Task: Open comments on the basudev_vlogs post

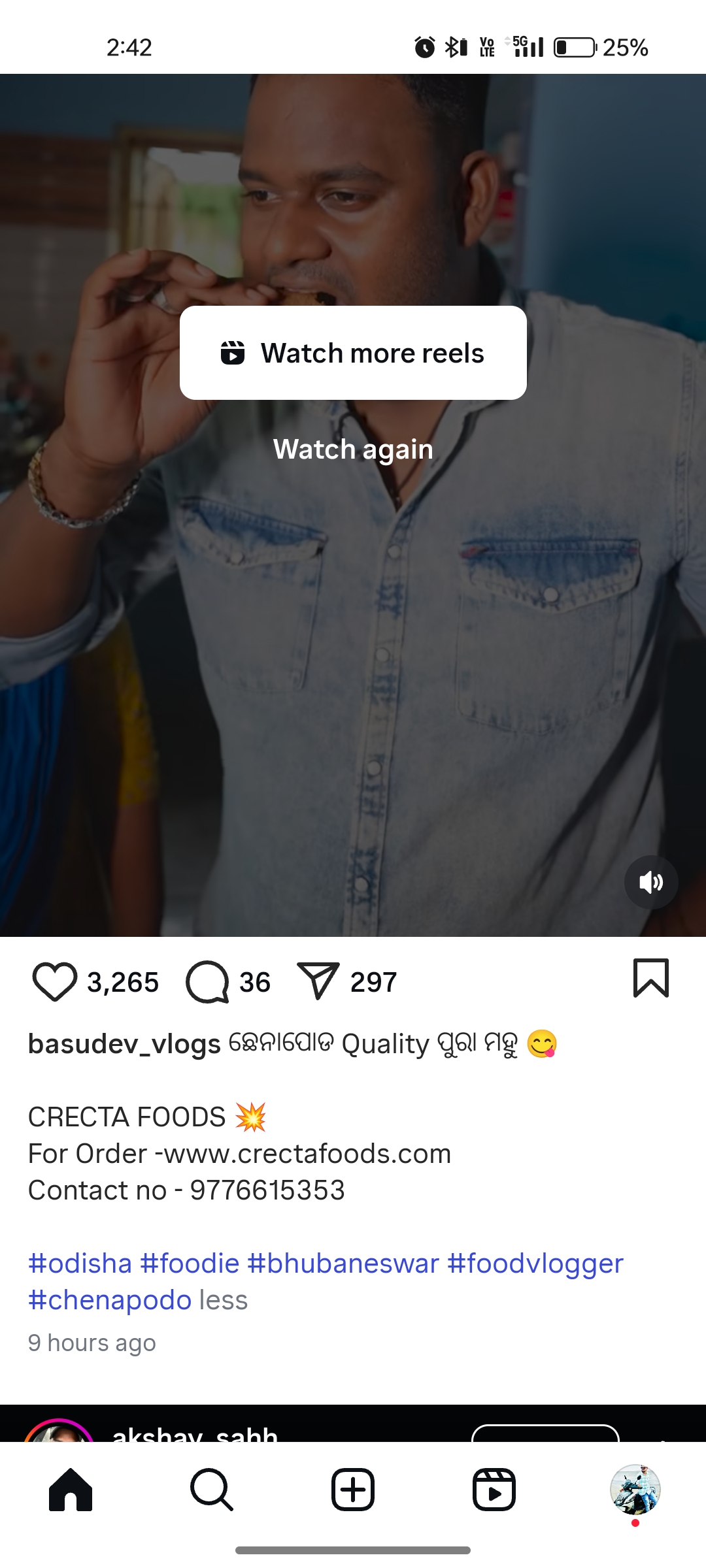Action: click(x=207, y=981)
